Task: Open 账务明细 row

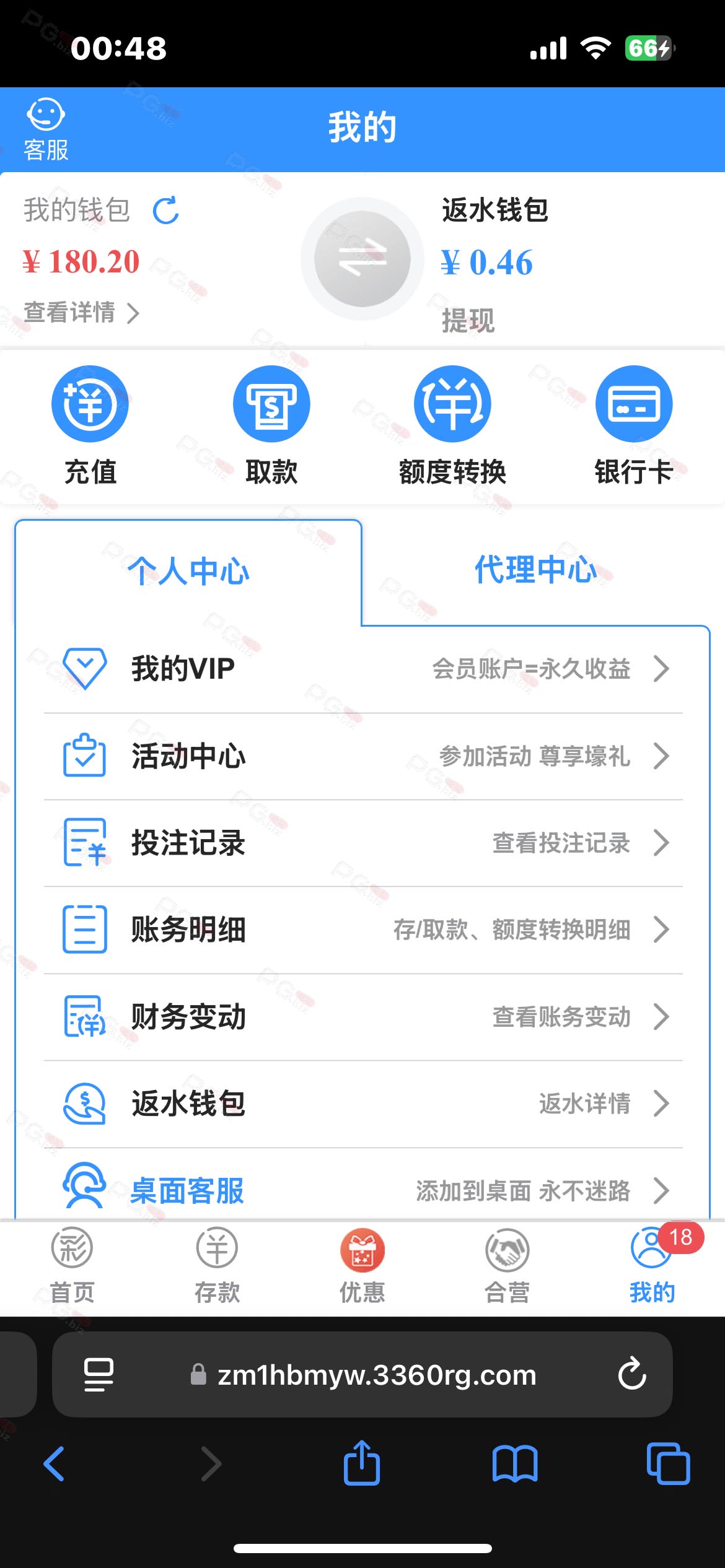Action: (363, 930)
